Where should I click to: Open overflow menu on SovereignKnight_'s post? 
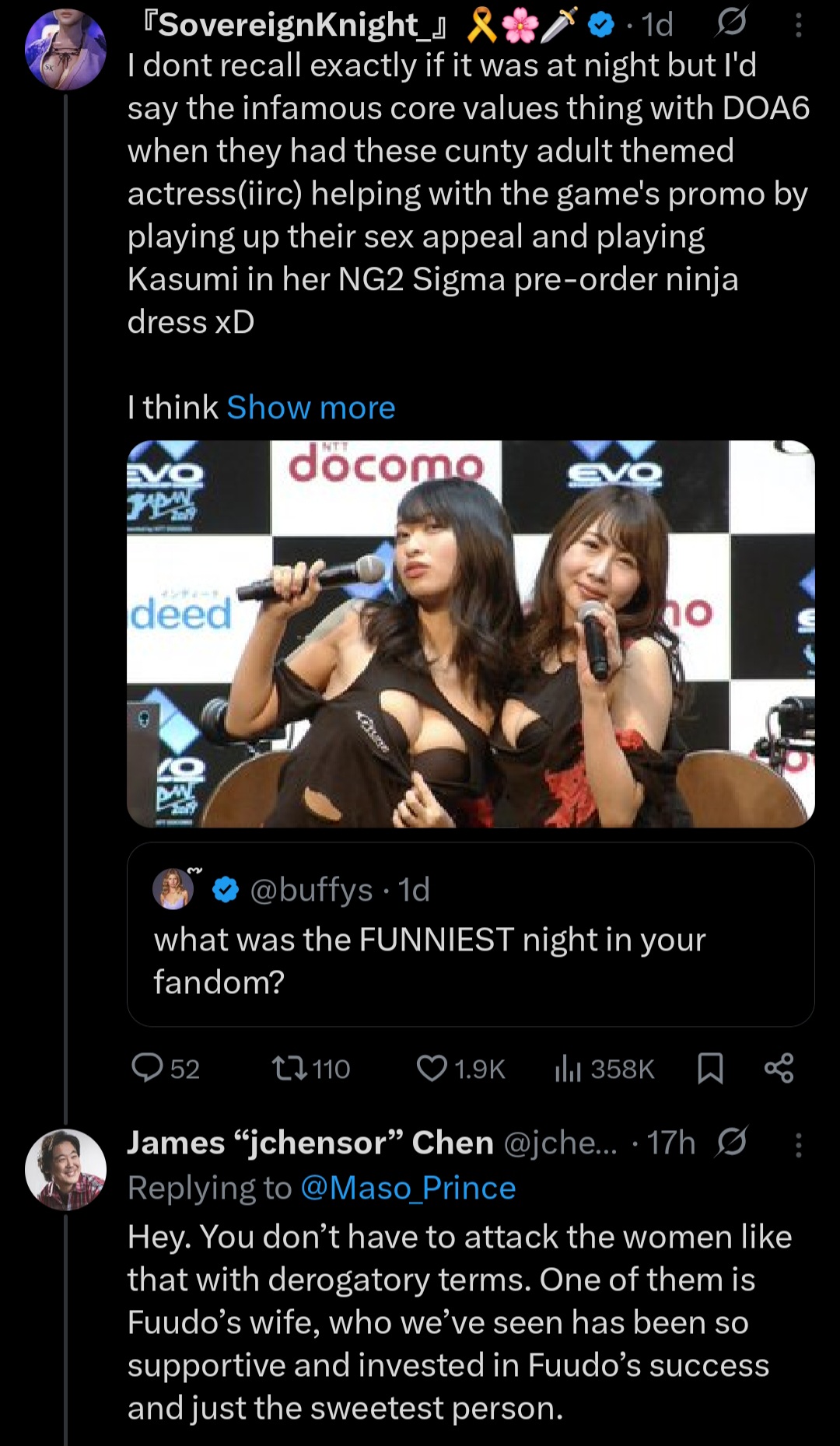coord(798,26)
